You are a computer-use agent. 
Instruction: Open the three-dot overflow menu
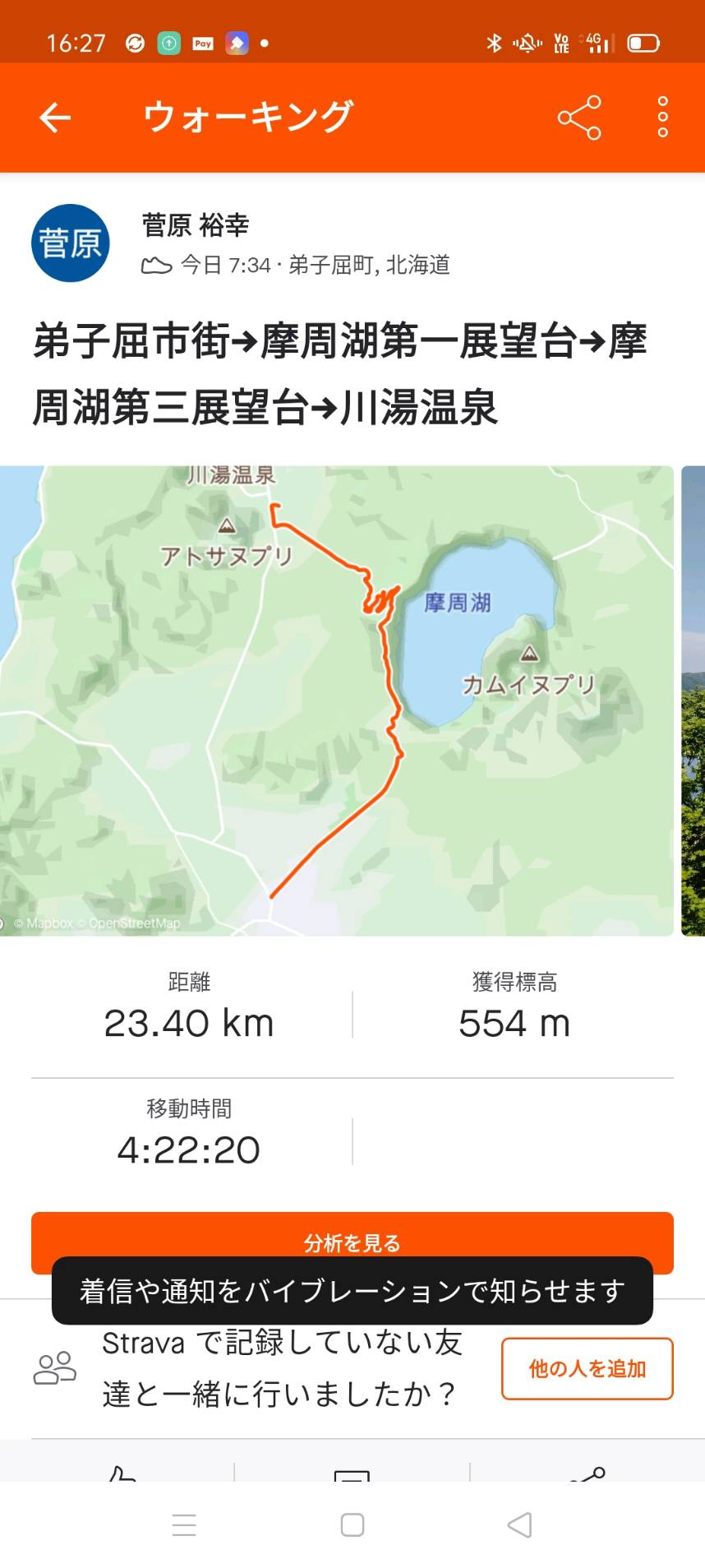click(662, 118)
